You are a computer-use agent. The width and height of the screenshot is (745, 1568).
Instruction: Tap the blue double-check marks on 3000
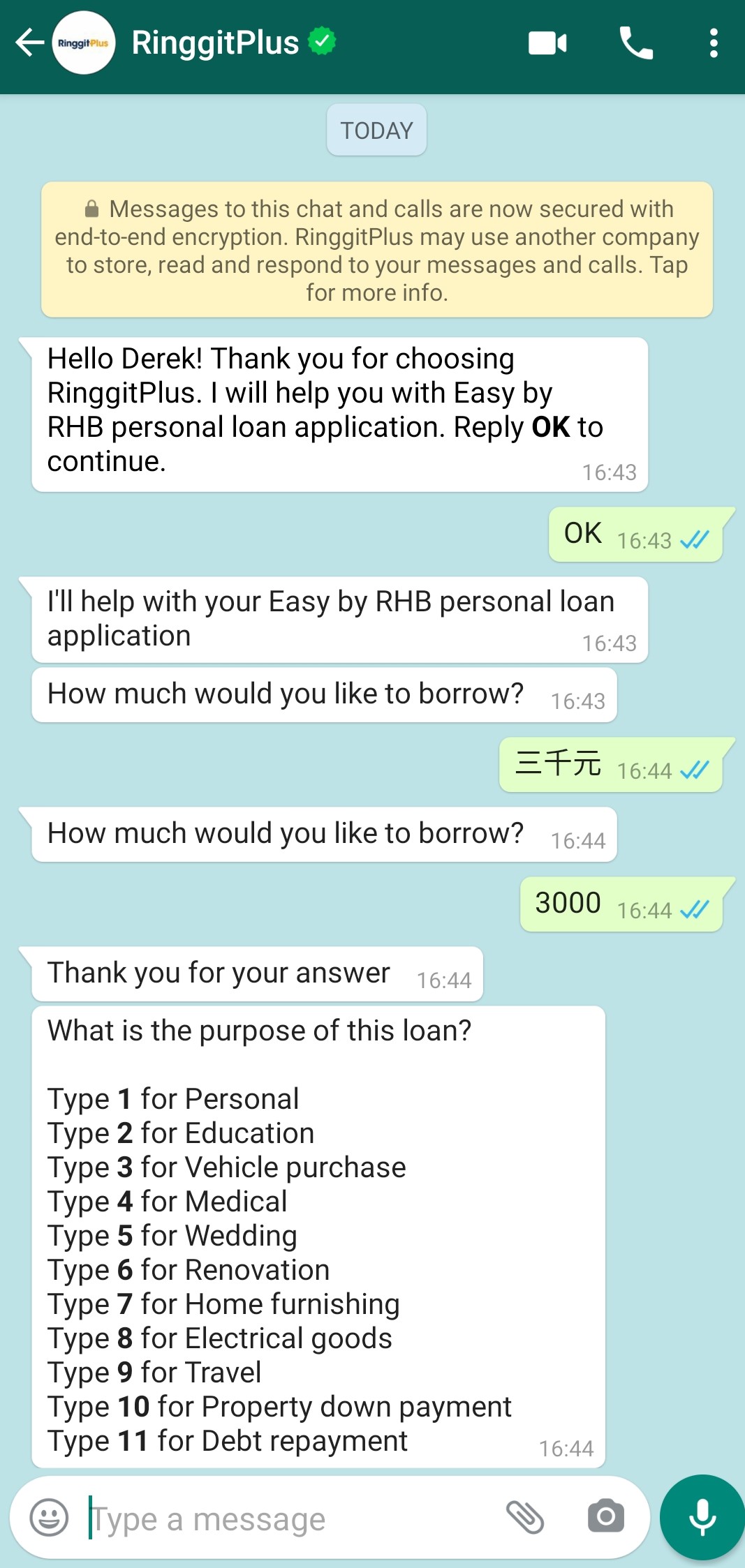click(694, 910)
